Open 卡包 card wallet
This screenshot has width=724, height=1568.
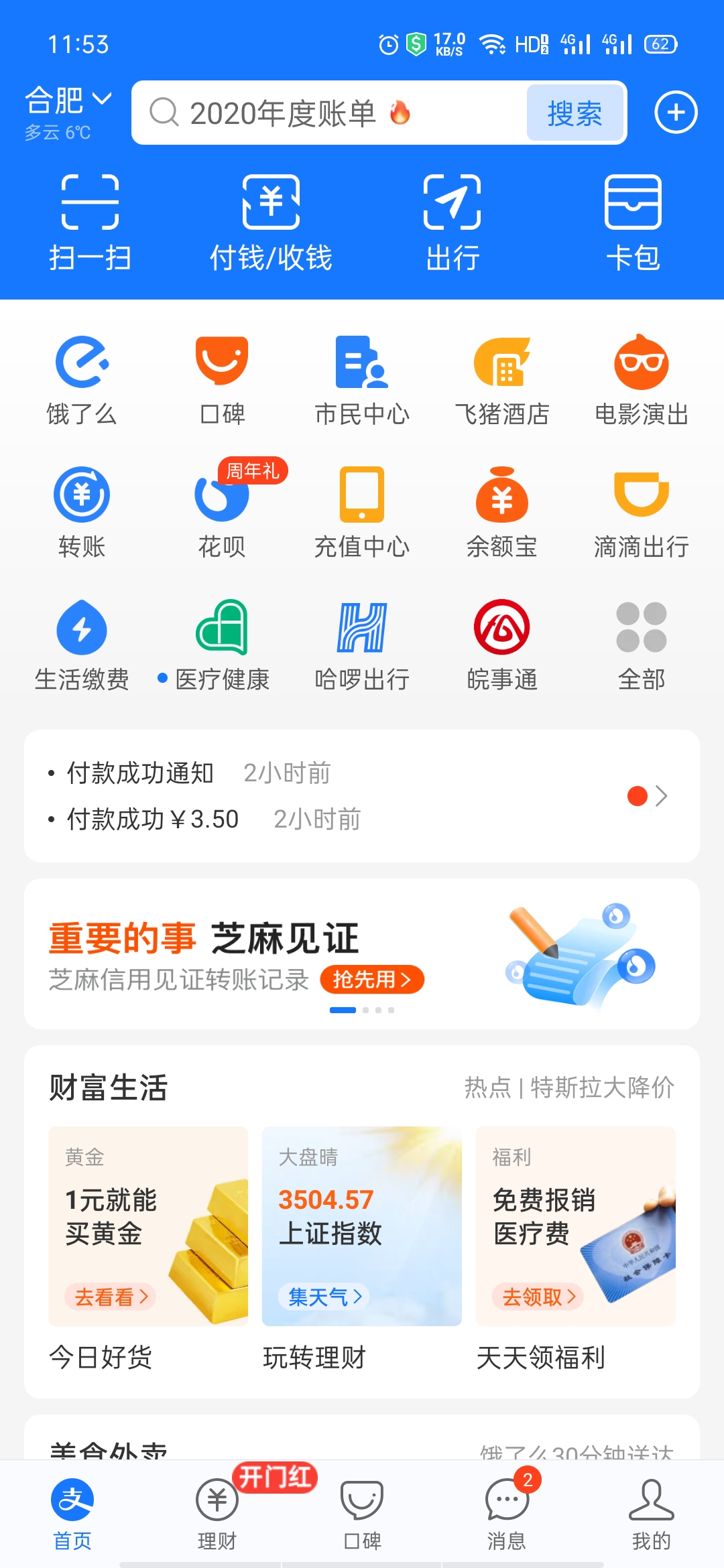[633, 222]
